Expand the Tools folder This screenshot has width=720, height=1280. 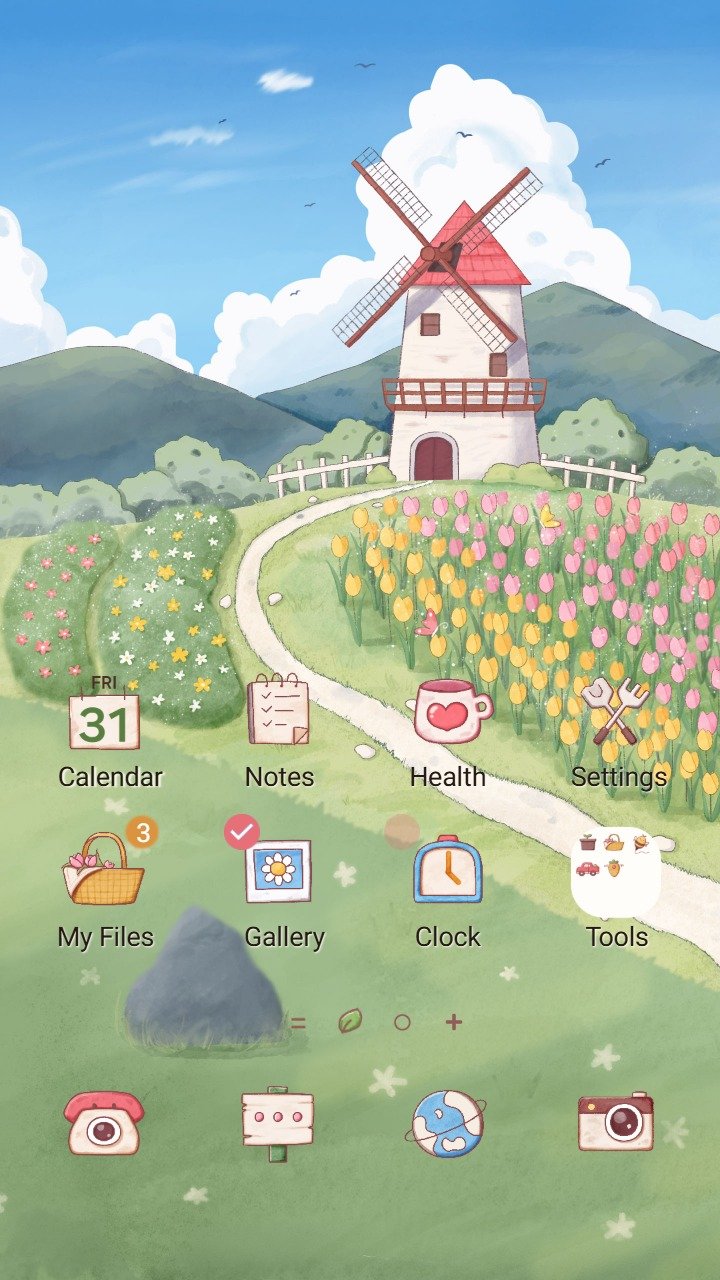(616, 871)
